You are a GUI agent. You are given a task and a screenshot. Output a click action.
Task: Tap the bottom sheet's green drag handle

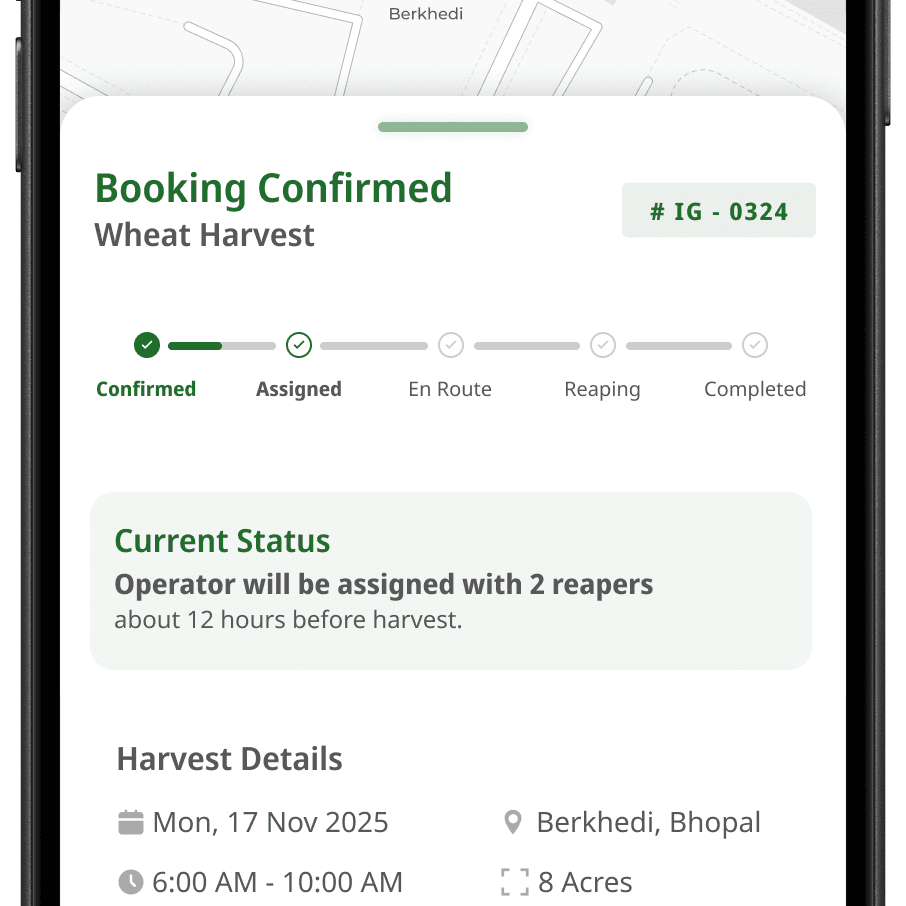(x=452, y=127)
